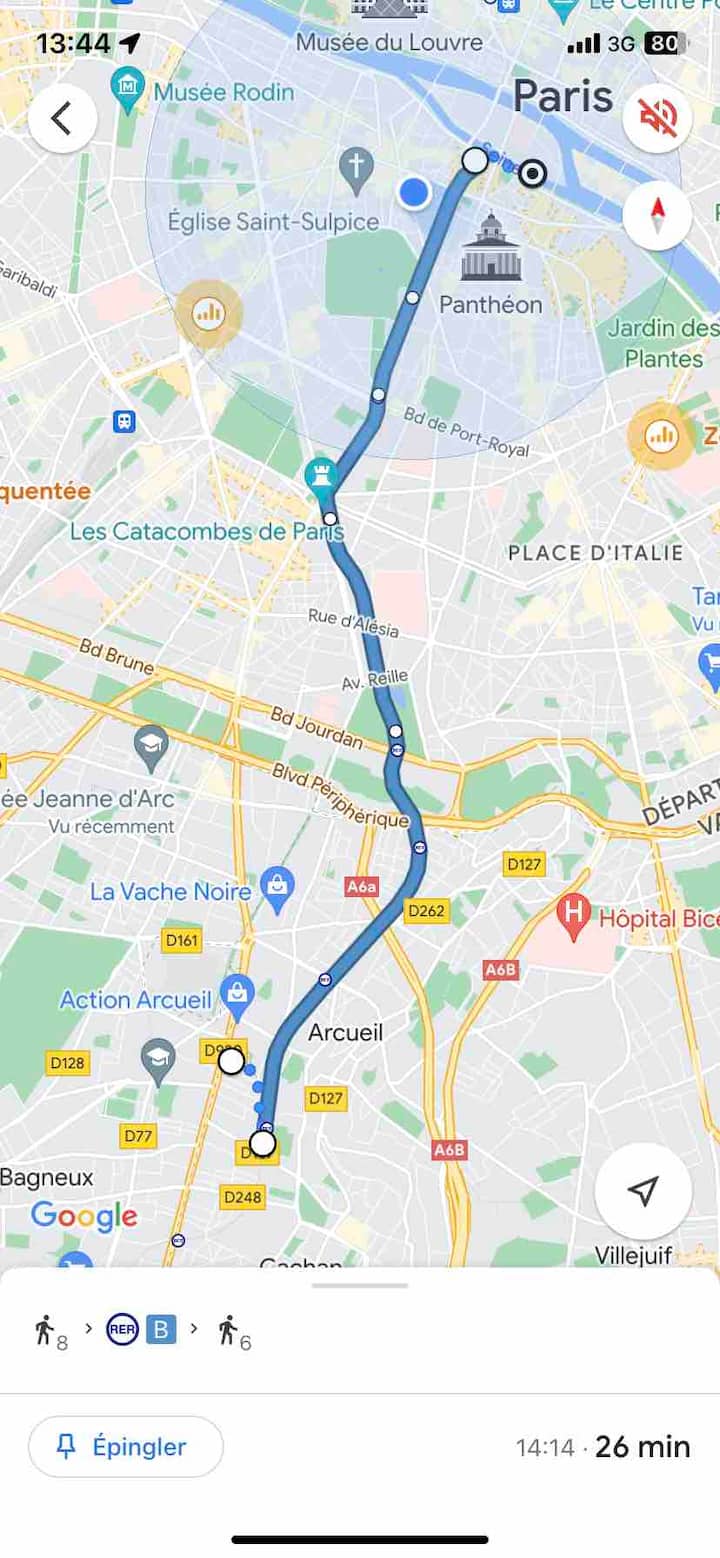This screenshot has width=720, height=1558.
Task: Open the walk and RER B route summary
Action: click(x=142, y=1331)
